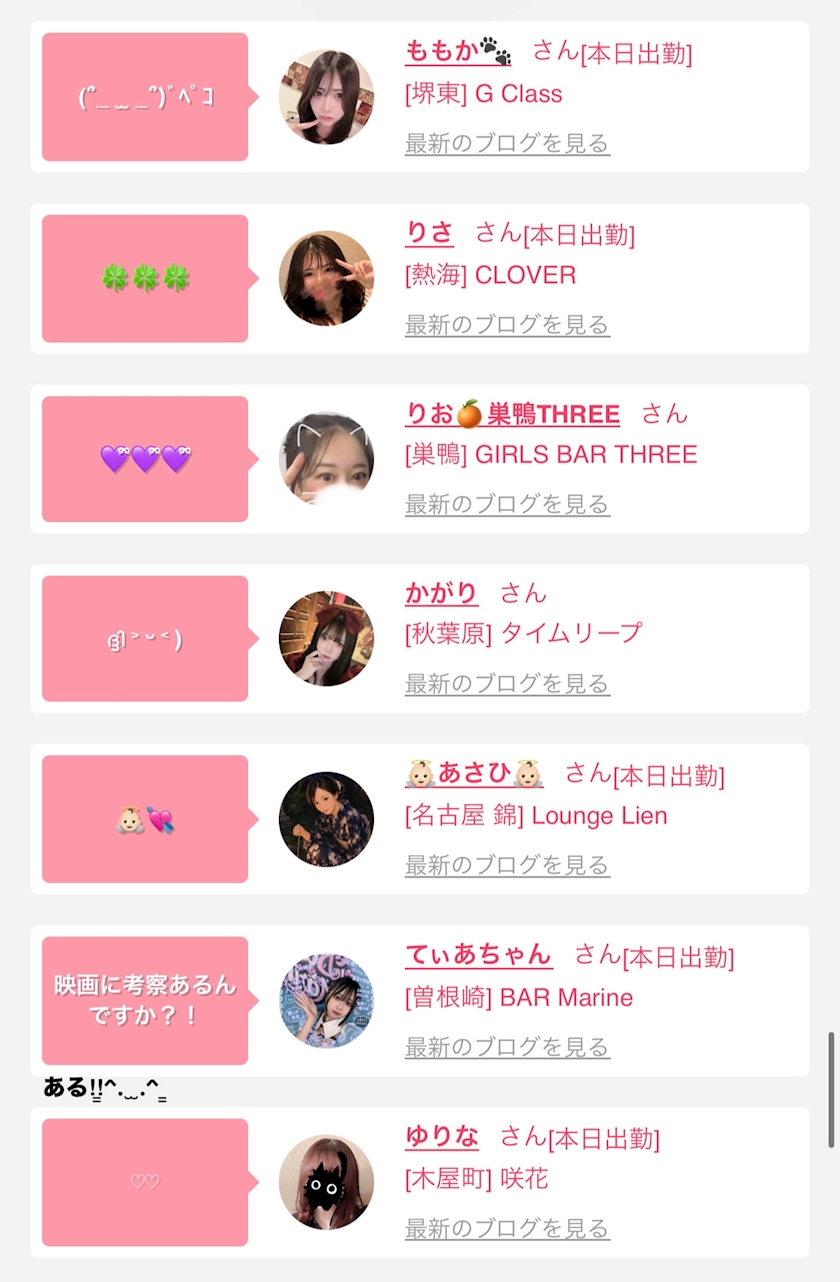Image resolution: width=840 pixels, height=1282 pixels.
Task: Tap てぃあちゃん's round profile photo
Action: (x=326, y=1001)
